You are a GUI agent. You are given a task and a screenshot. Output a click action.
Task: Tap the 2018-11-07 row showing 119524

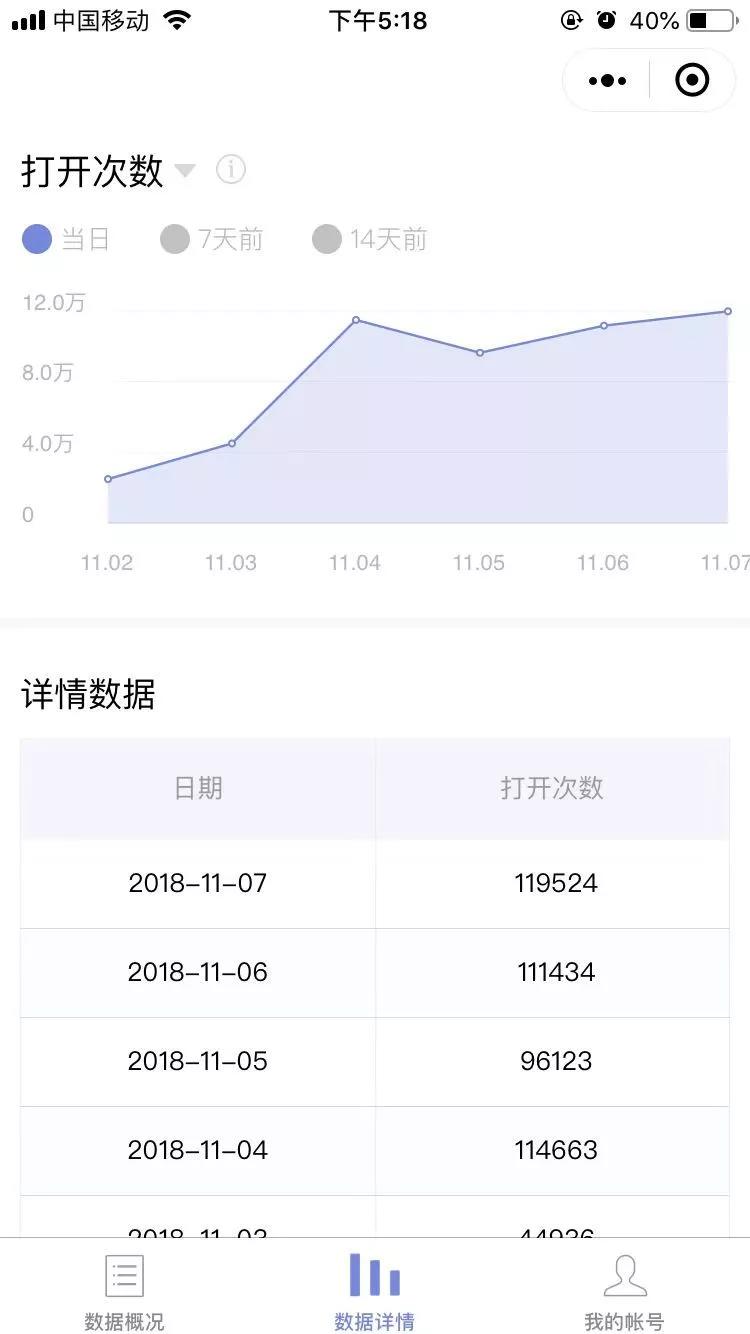click(x=375, y=883)
